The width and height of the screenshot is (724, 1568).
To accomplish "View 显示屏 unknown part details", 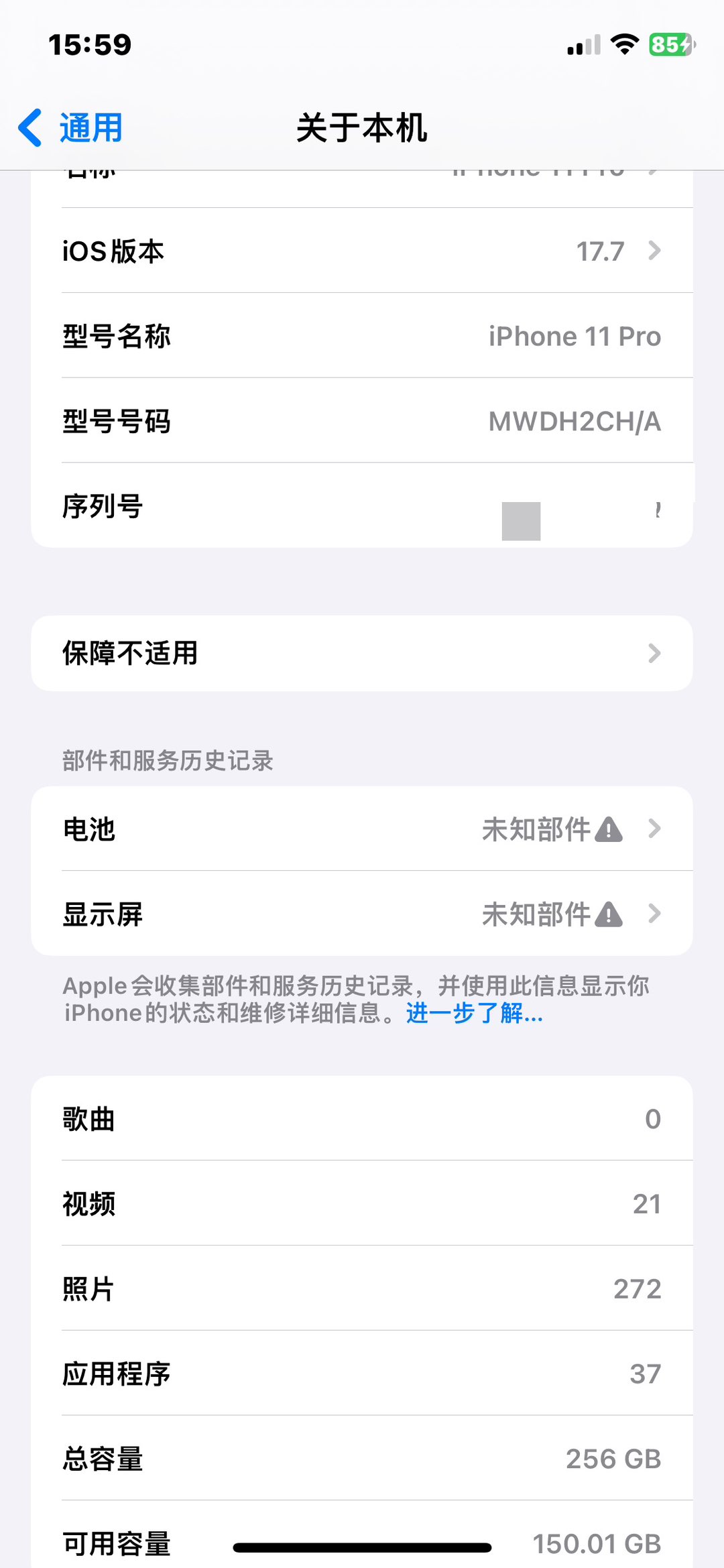I will (x=362, y=914).
